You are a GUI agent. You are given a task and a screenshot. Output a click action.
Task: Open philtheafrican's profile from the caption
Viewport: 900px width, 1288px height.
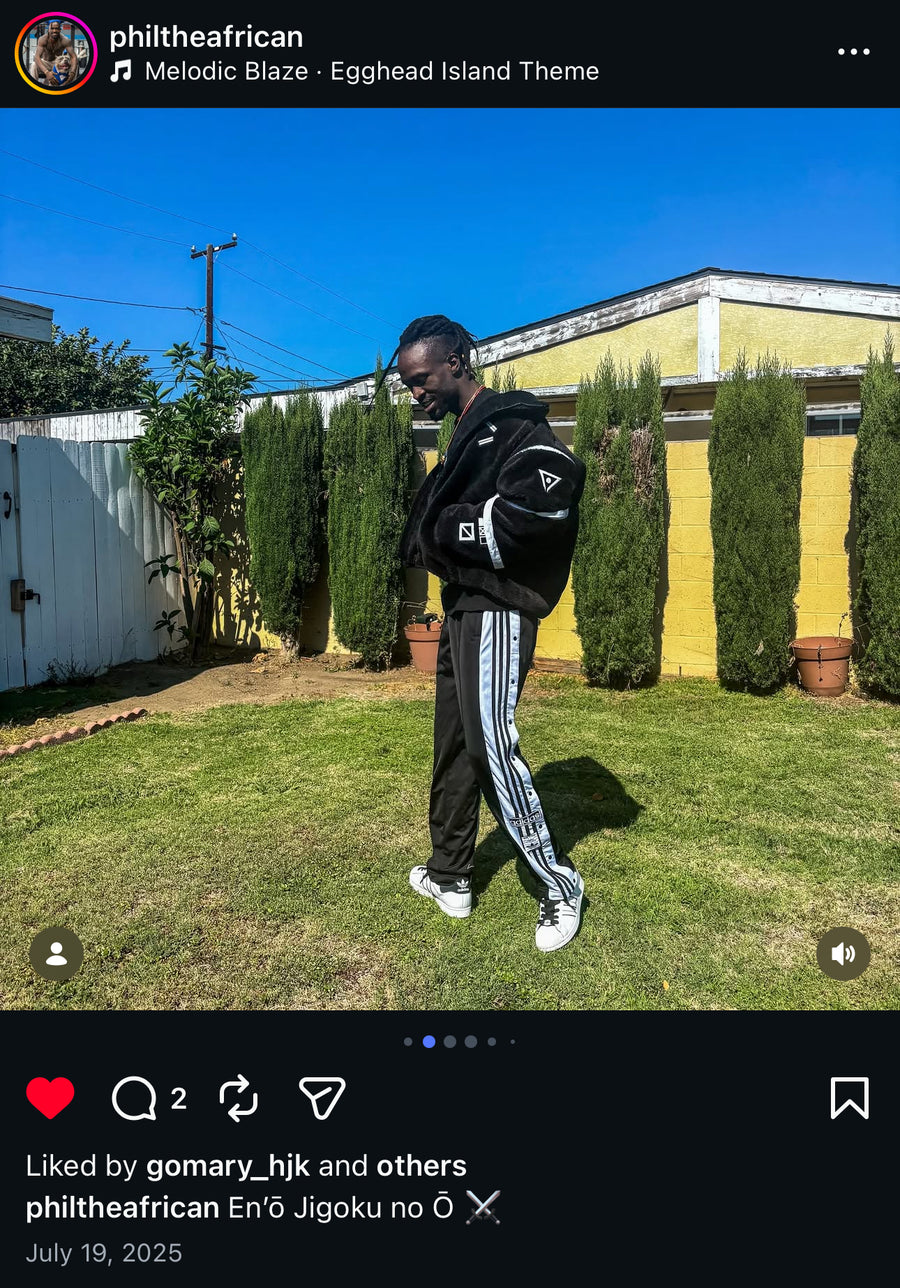pos(122,1208)
